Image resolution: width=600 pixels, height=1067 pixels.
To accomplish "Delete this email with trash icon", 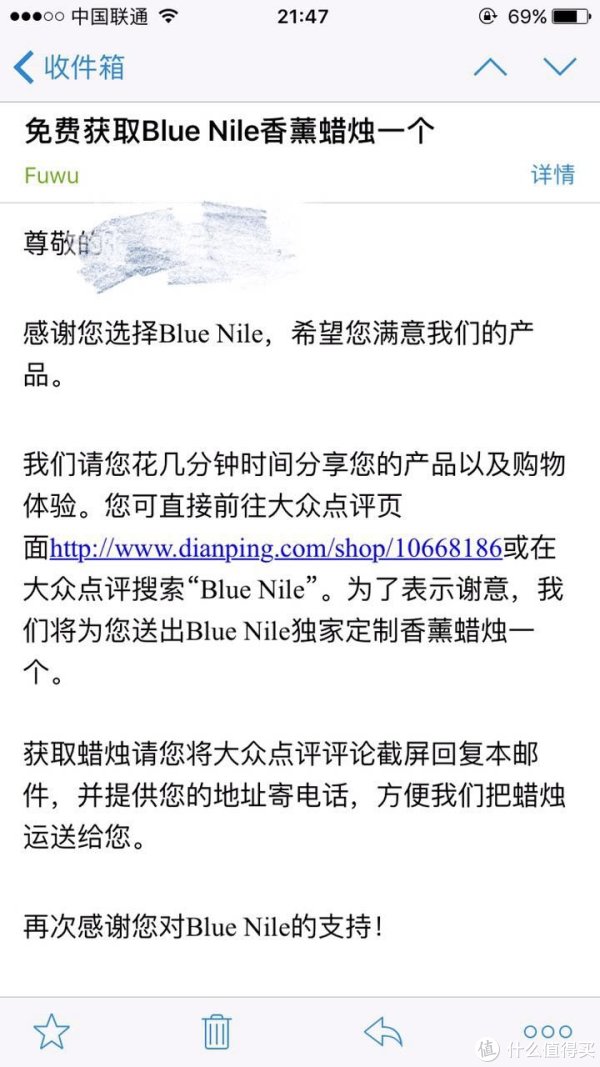I will coord(217,1030).
